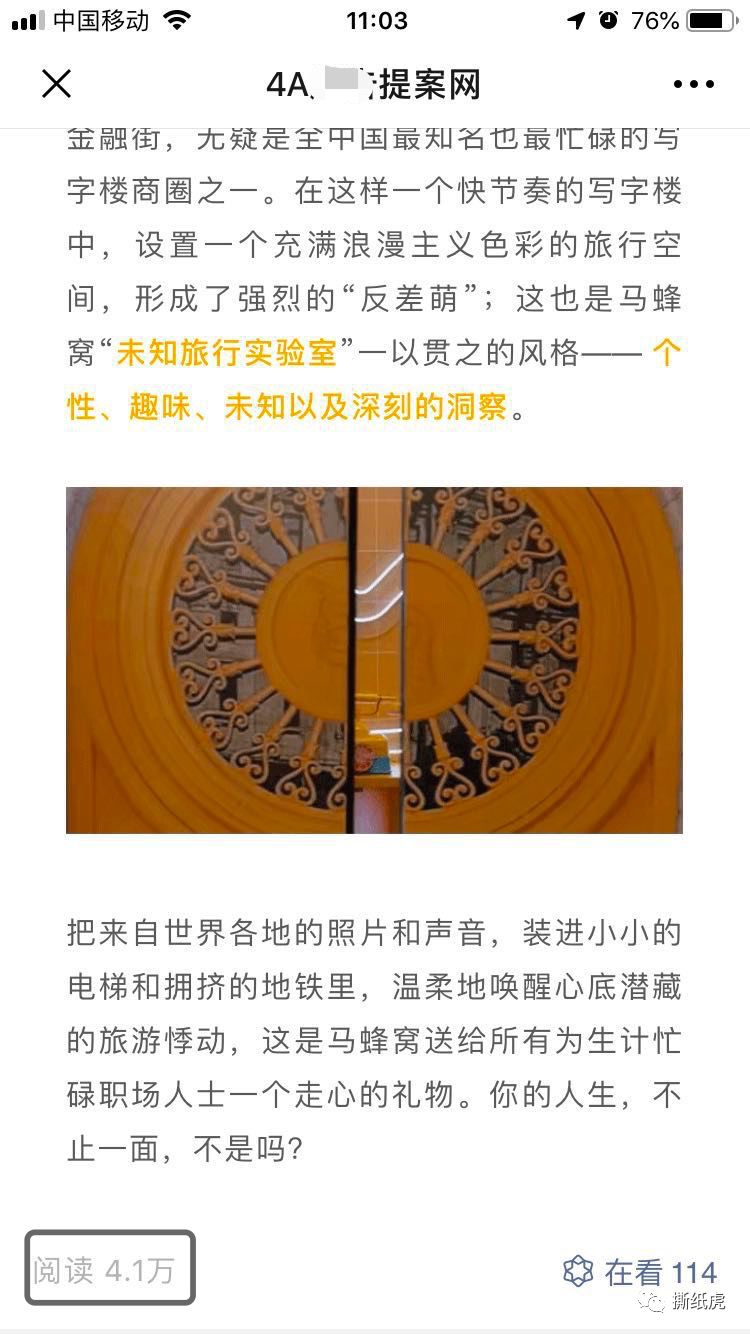Tap the battery indicator icon
The height and width of the screenshot is (1334, 750).
click(713, 18)
